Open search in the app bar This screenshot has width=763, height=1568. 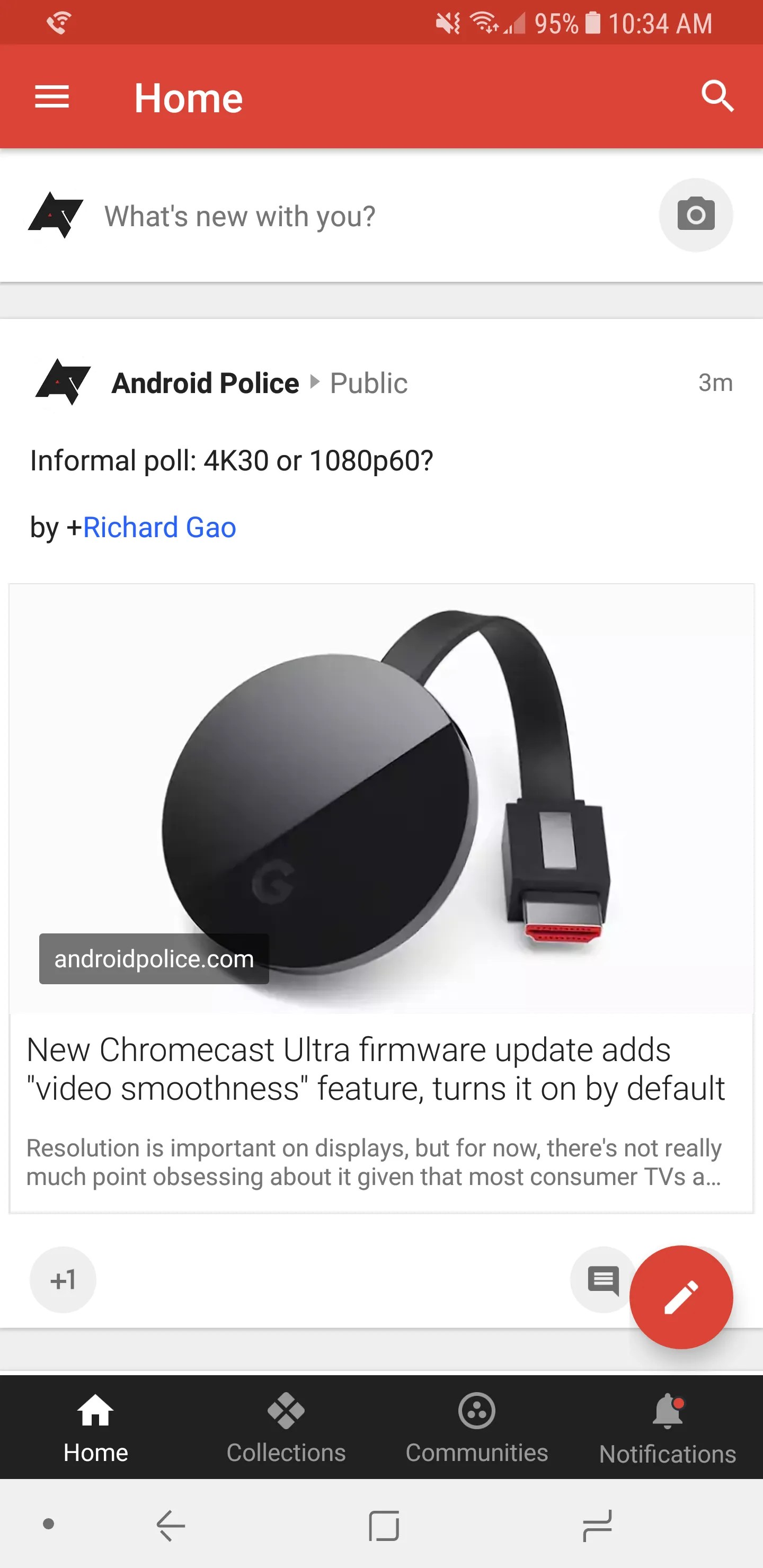click(717, 96)
